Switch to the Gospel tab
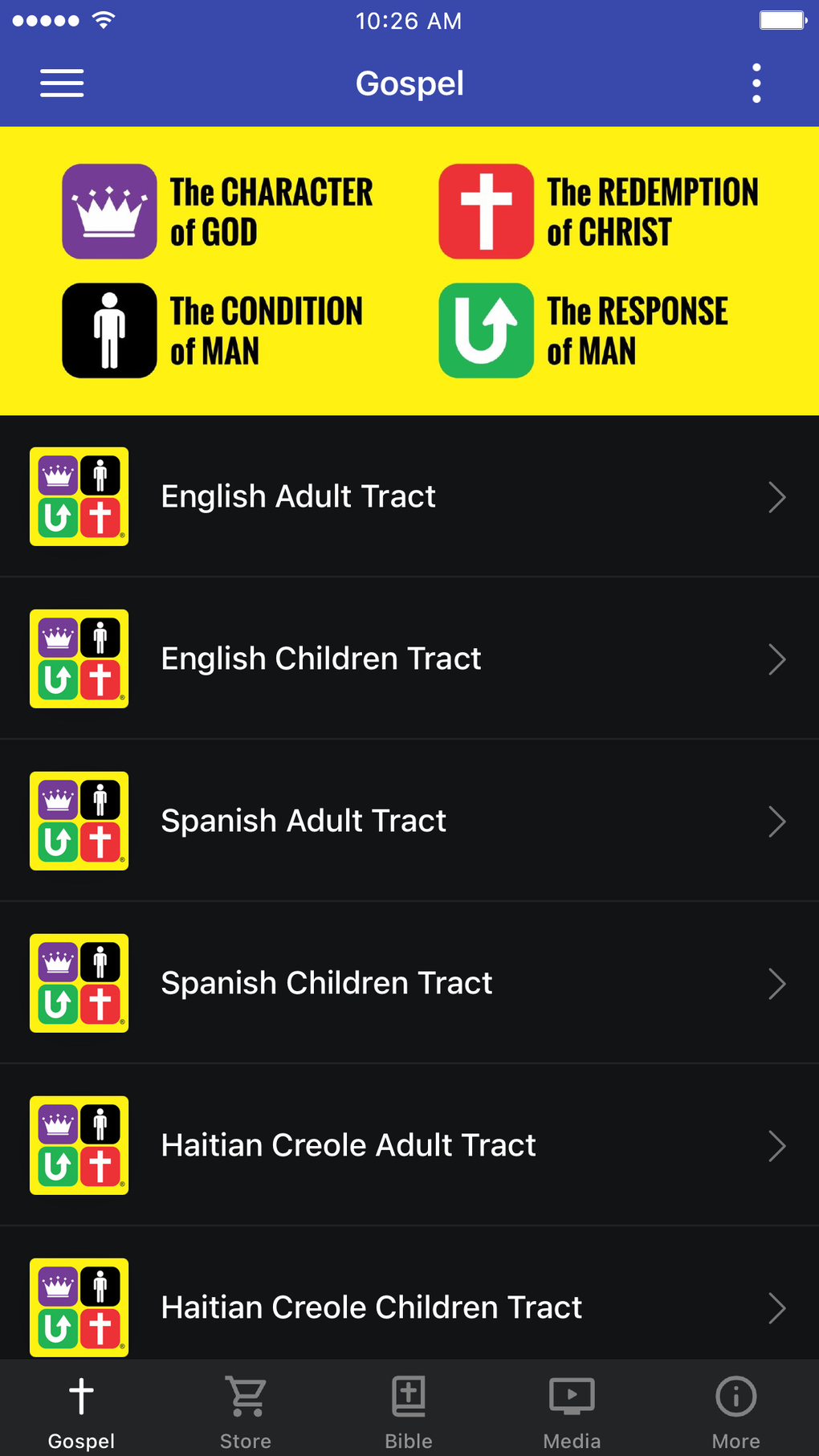This screenshot has width=819, height=1456. click(79, 1407)
